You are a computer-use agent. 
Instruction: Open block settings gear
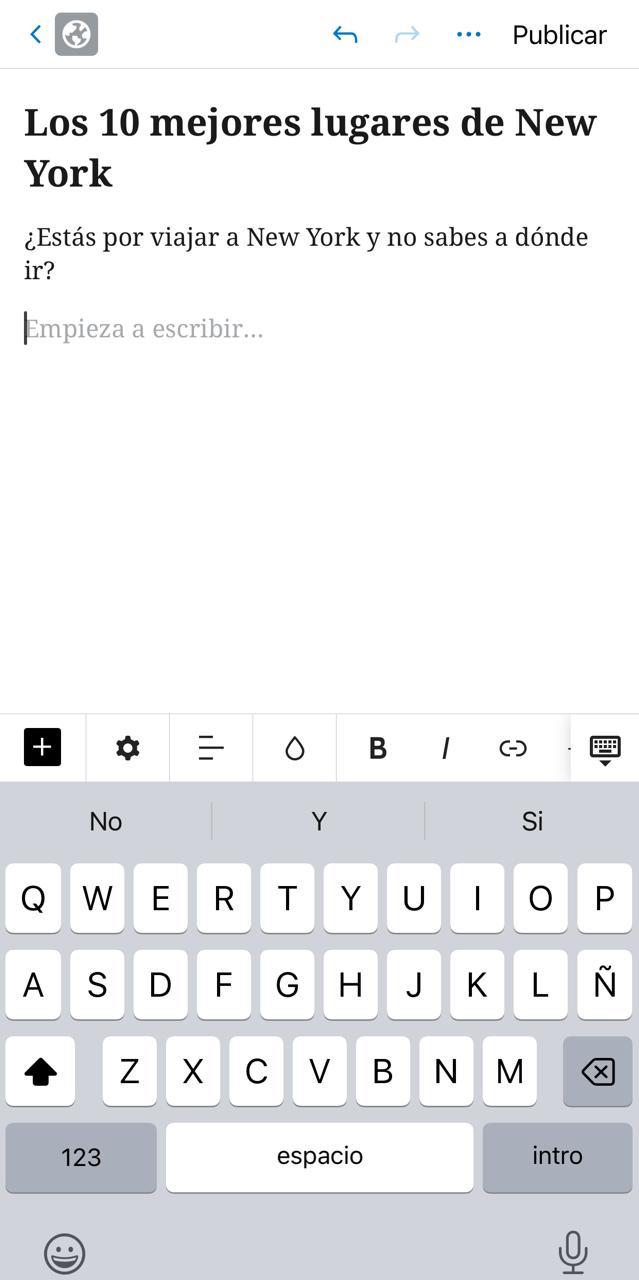127,748
